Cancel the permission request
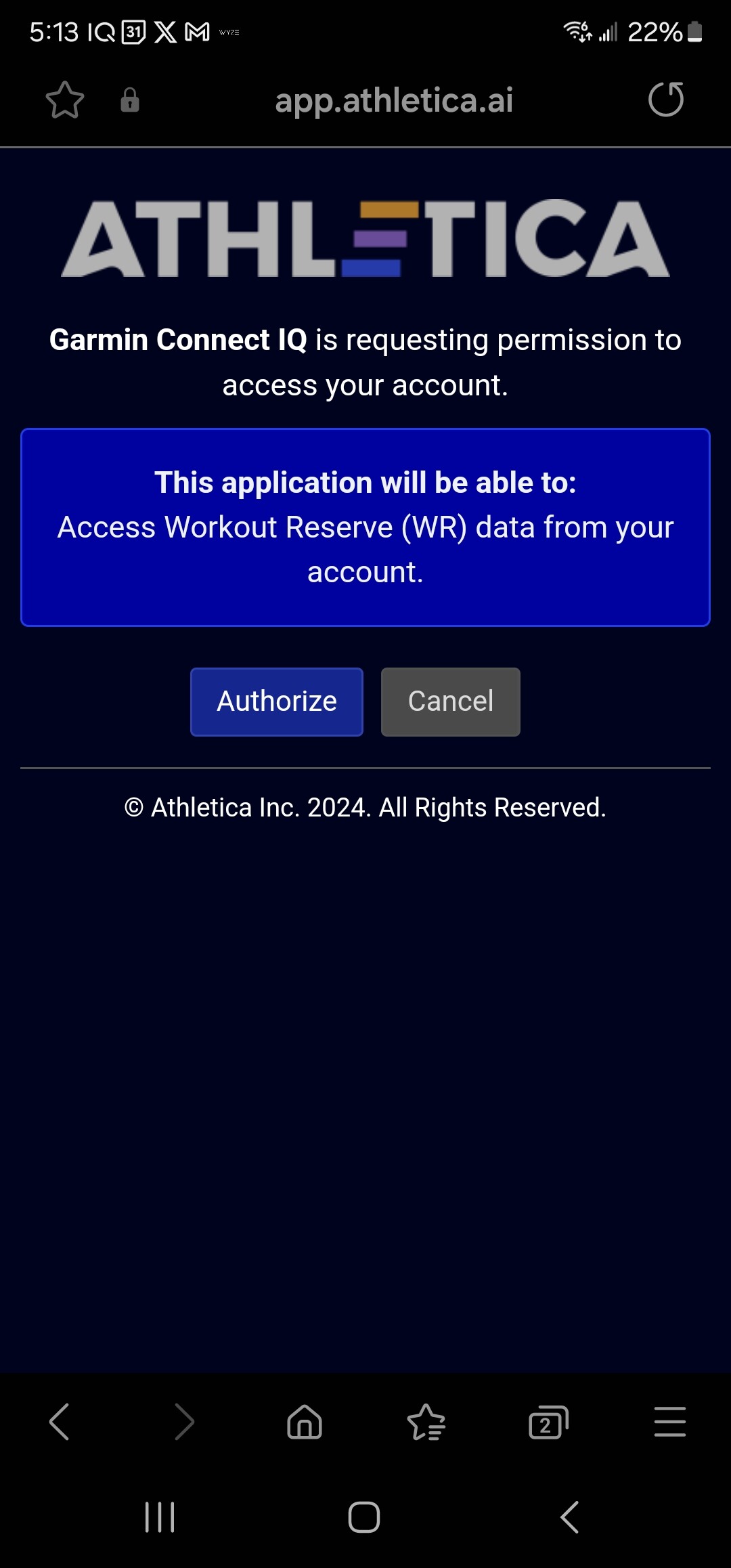 tap(450, 701)
